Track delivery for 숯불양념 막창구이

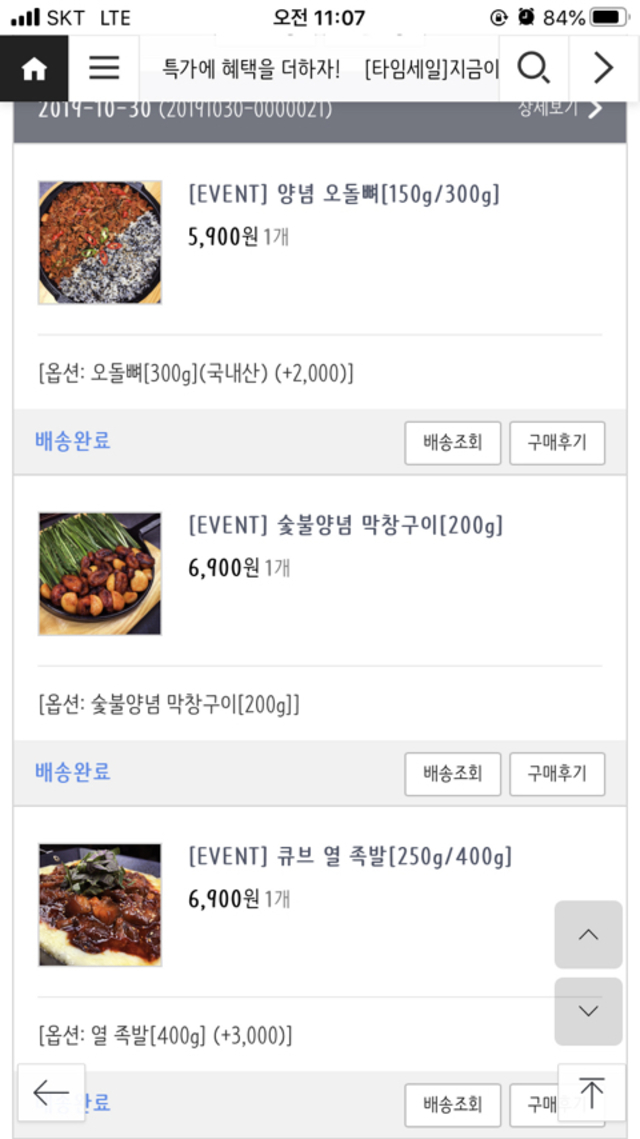tap(452, 773)
